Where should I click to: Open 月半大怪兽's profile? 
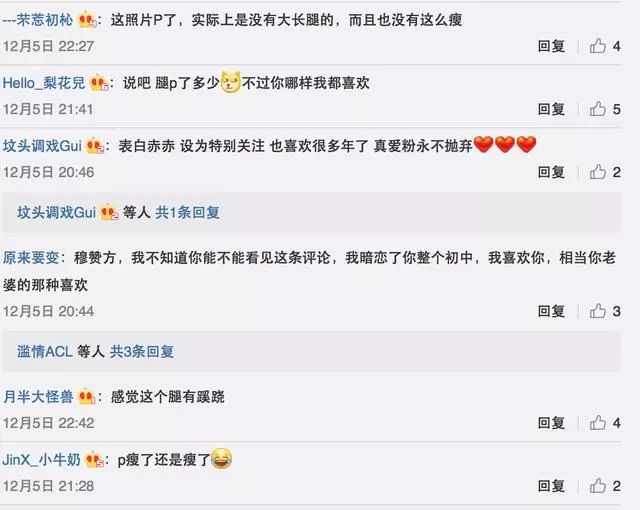pyautogui.click(x=39, y=396)
